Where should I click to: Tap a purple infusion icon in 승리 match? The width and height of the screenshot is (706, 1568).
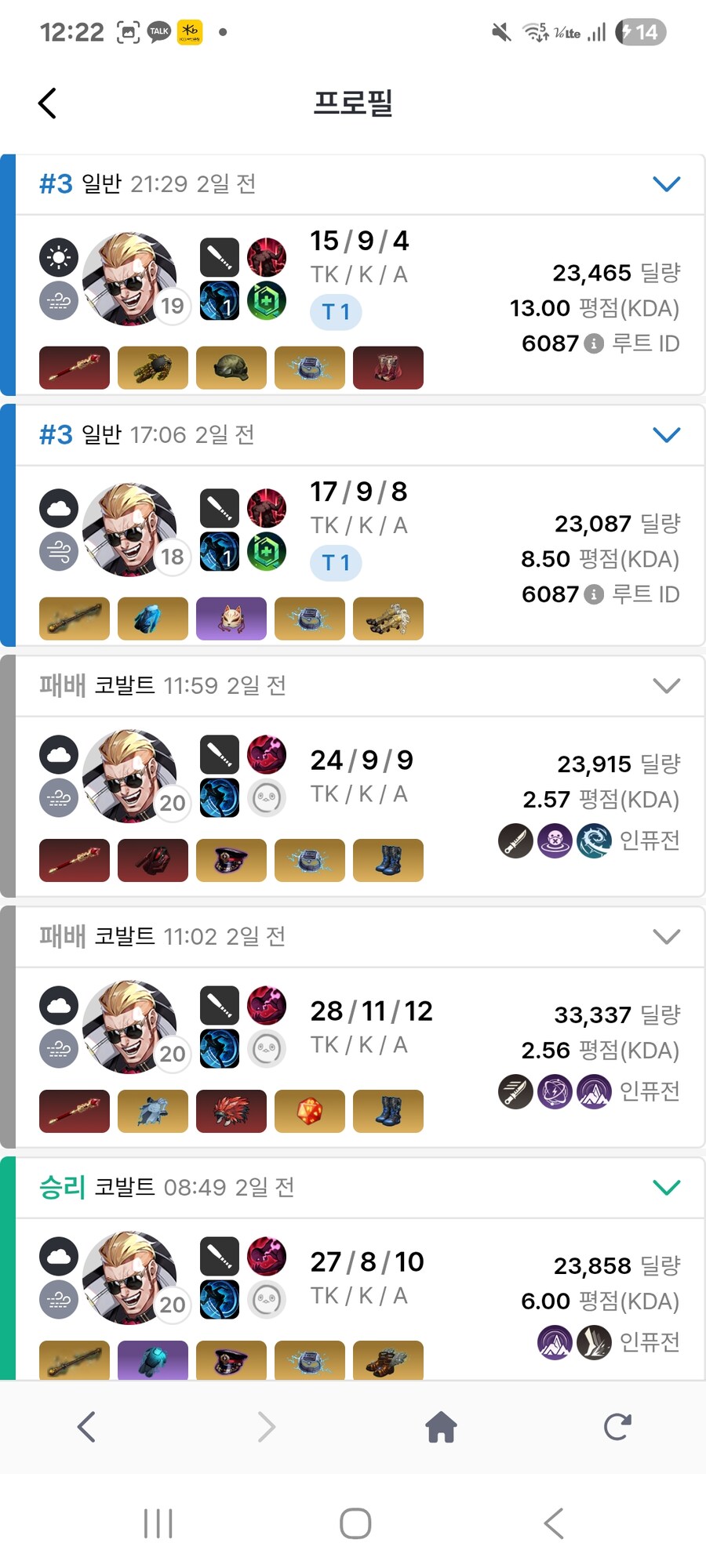click(554, 1341)
